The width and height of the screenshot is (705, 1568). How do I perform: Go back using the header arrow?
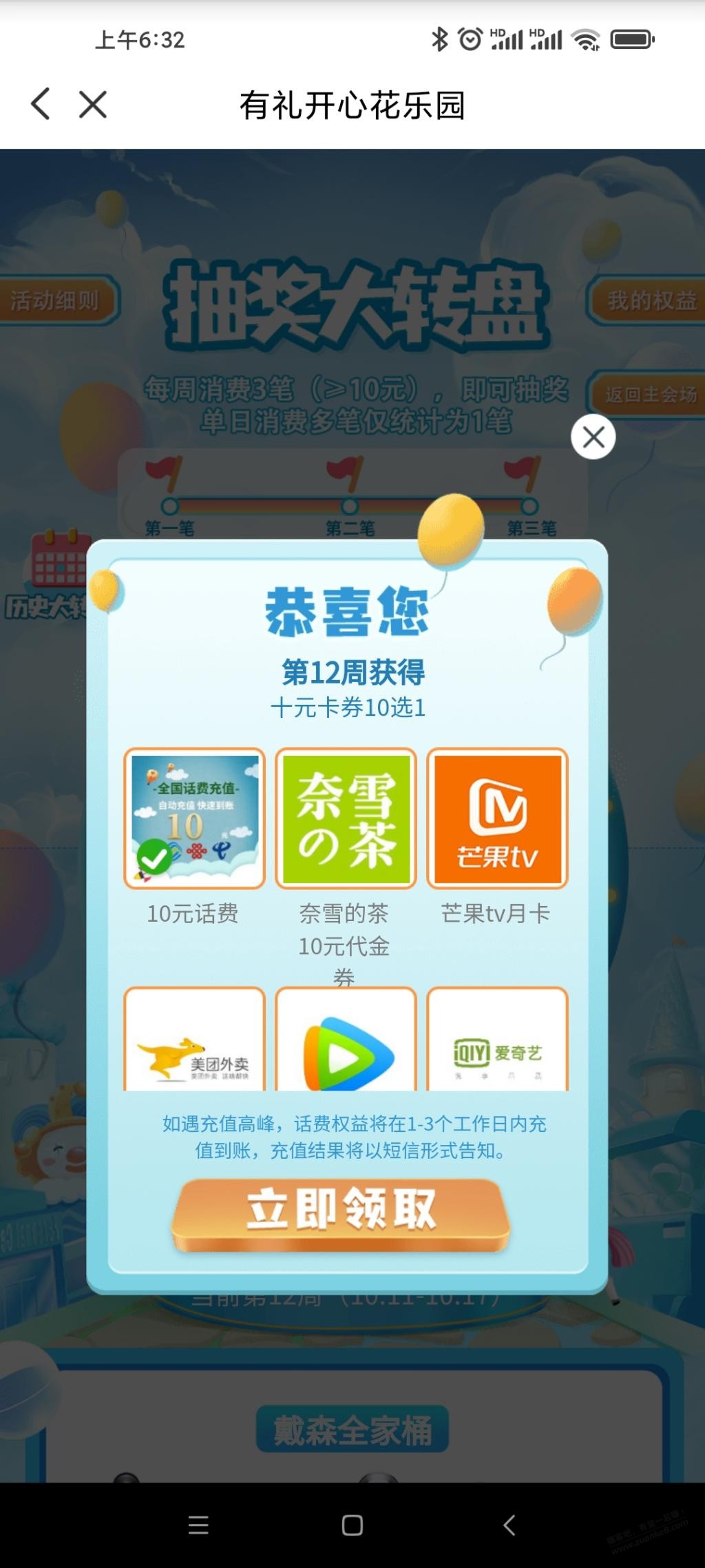(x=41, y=105)
